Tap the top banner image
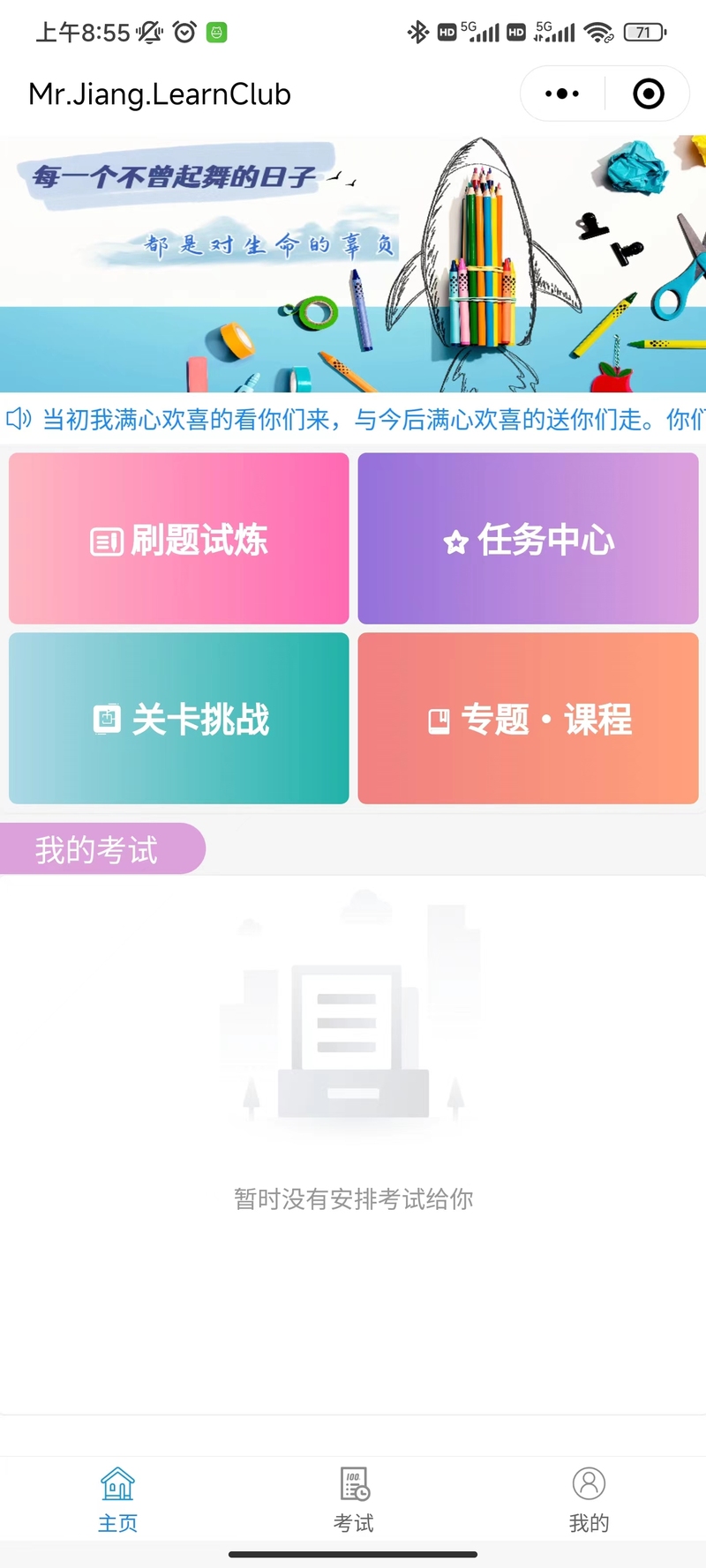This screenshot has height=1568, width=706. (x=353, y=263)
